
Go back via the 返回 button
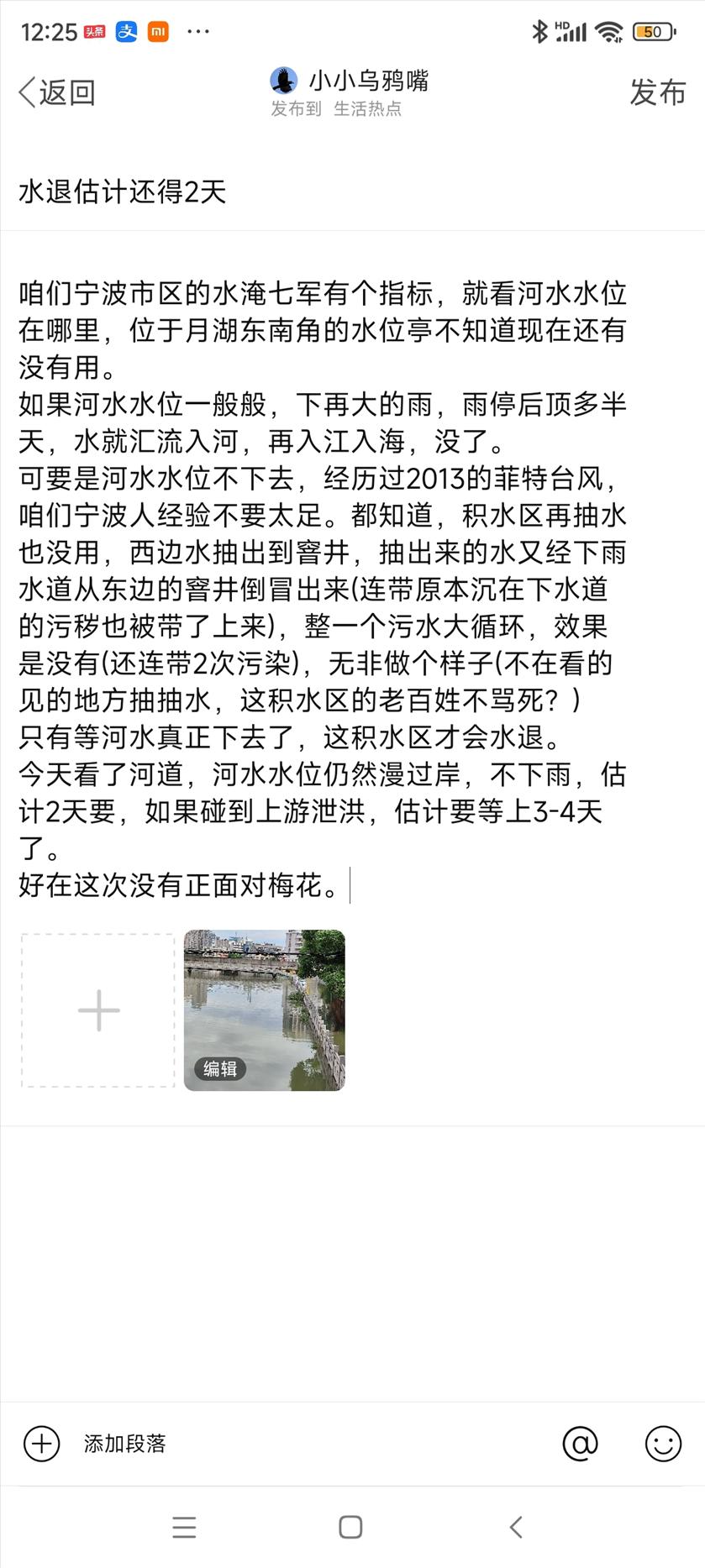[x=57, y=92]
